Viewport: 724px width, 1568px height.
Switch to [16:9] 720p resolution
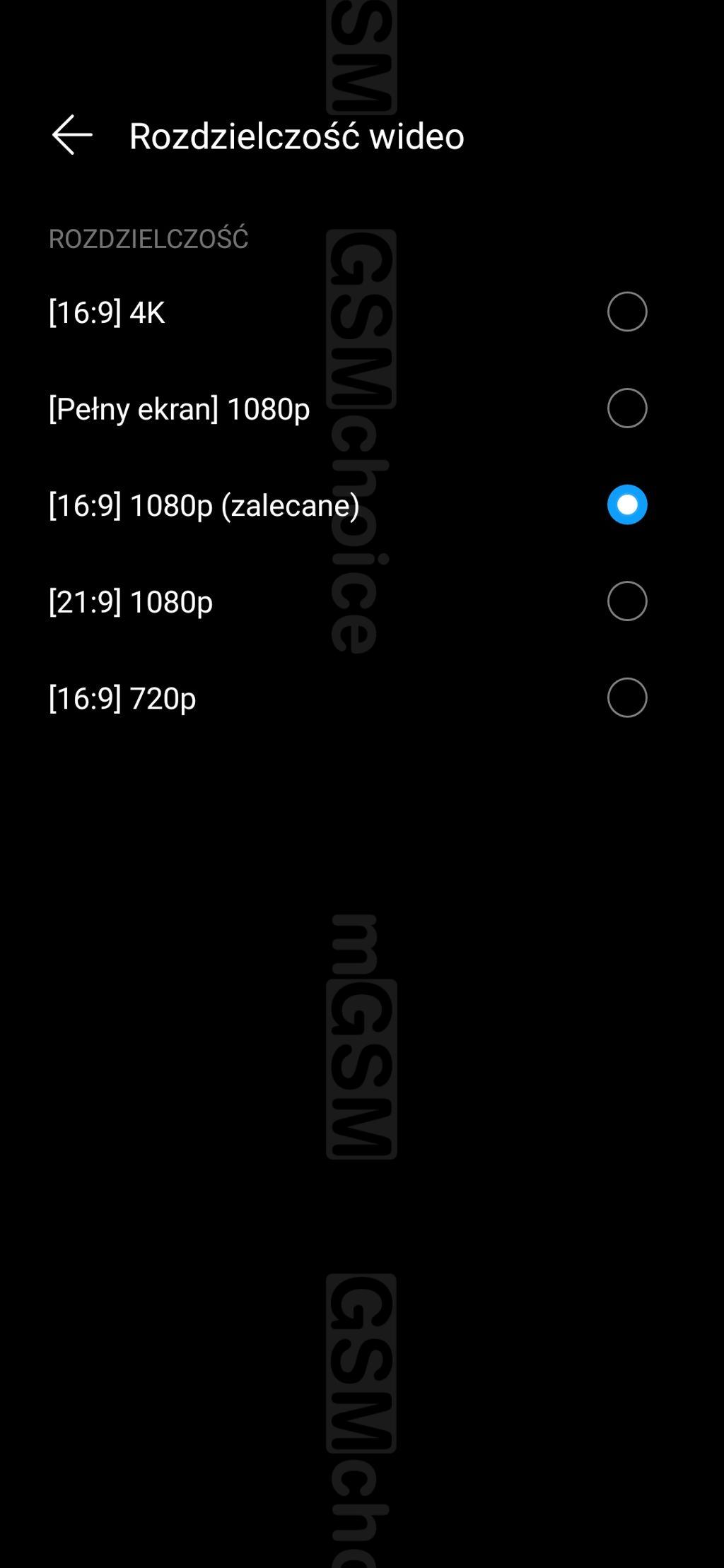click(626, 697)
